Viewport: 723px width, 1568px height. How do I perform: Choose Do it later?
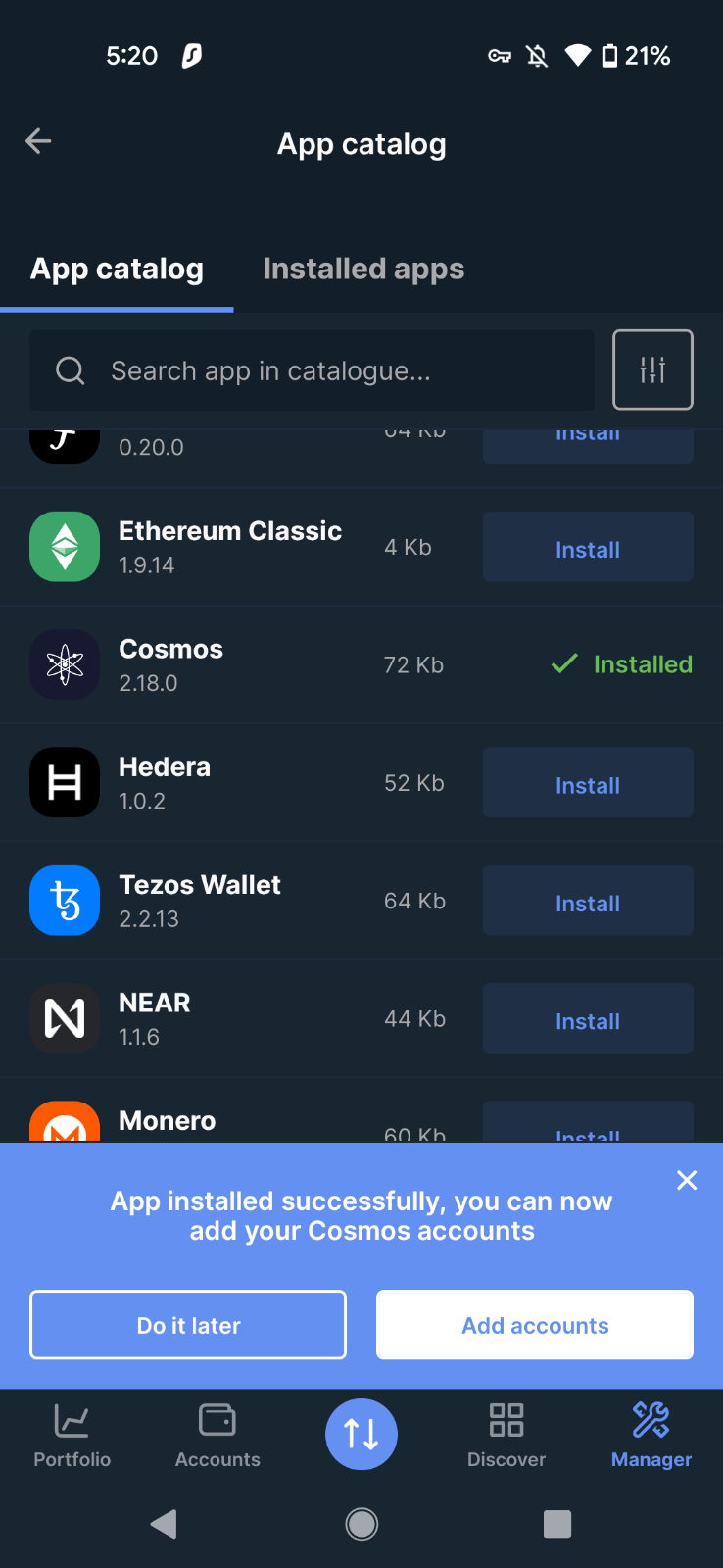(188, 1325)
